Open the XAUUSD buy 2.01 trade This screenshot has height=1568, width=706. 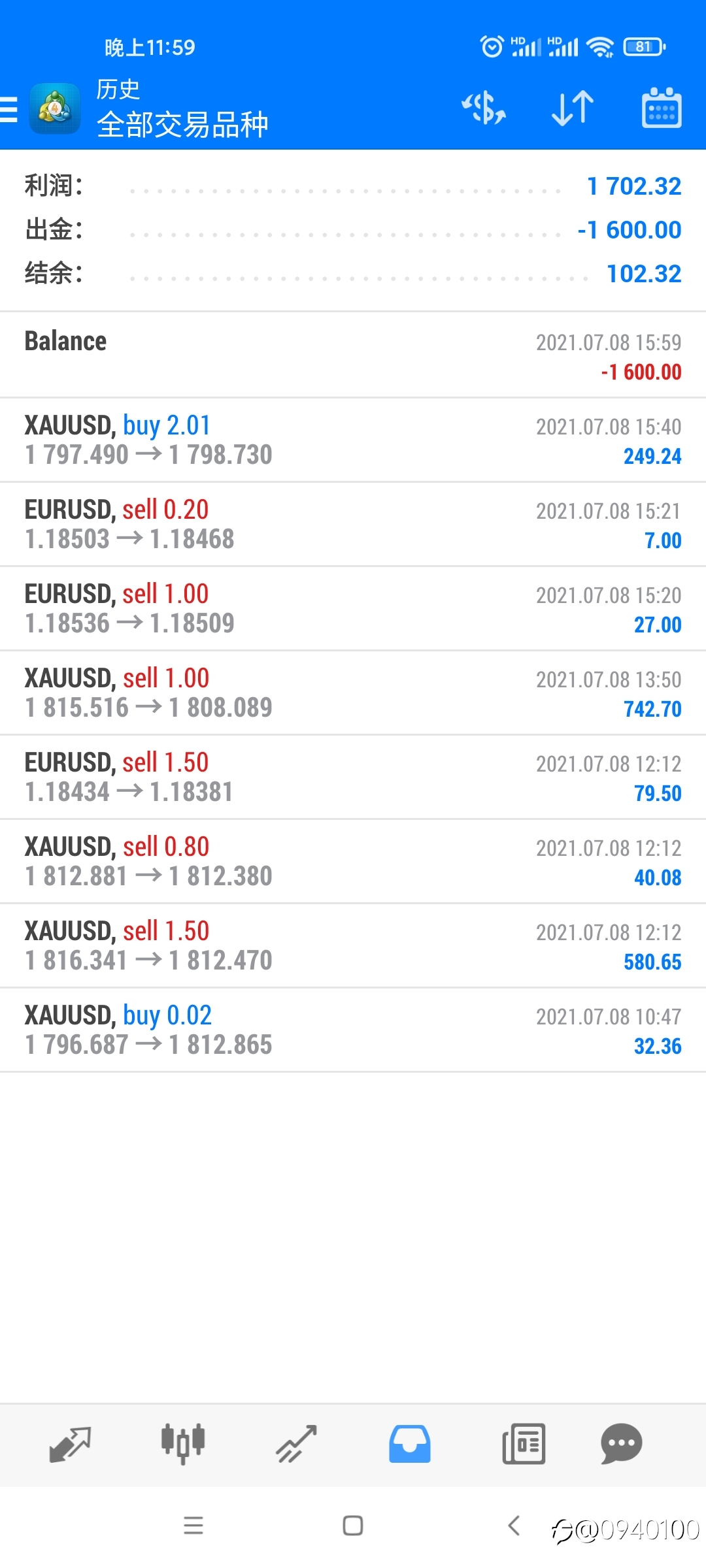pos(353,440)
